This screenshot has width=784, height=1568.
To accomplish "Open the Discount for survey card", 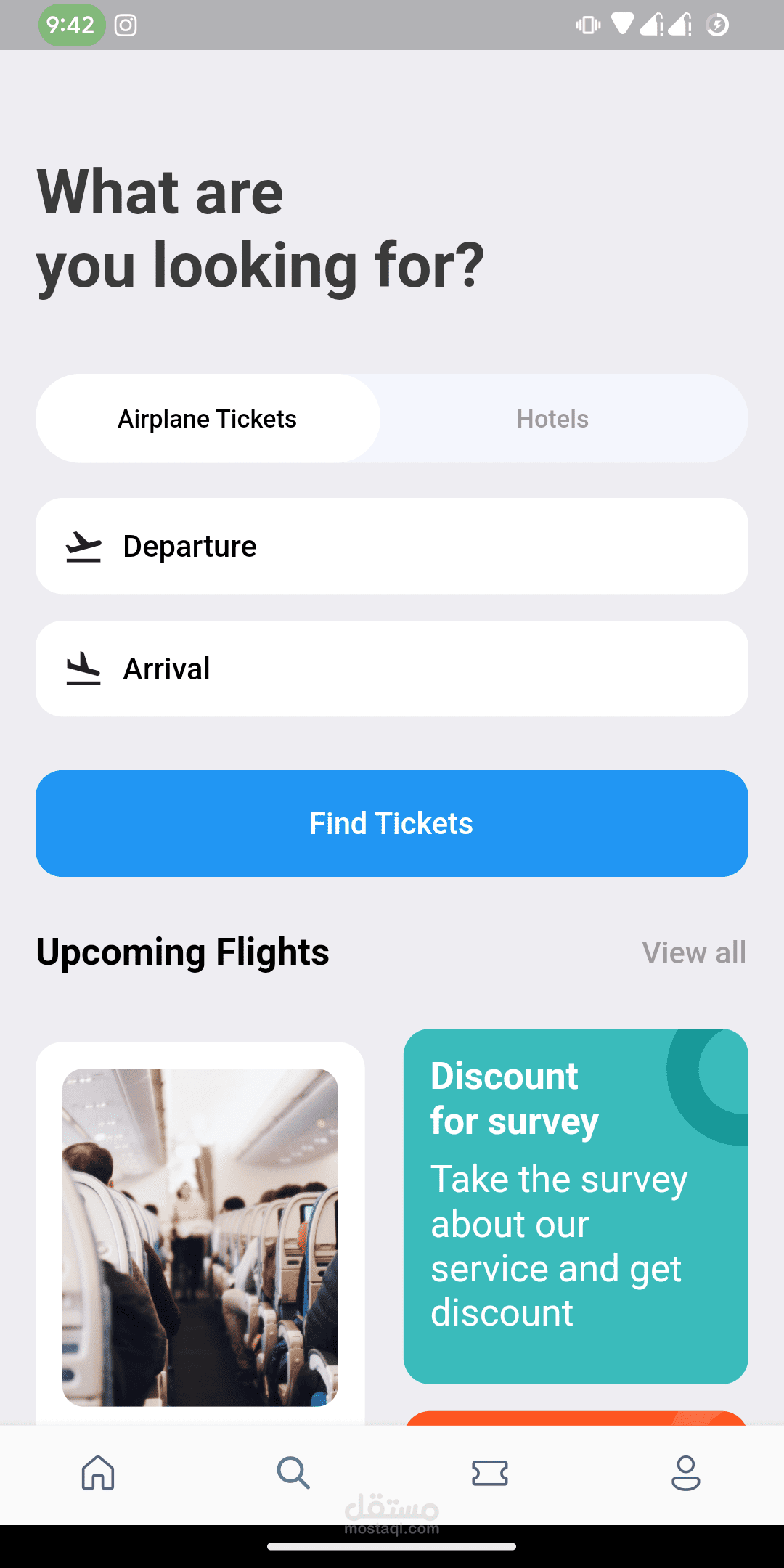I will click(x=576, y=1206).
